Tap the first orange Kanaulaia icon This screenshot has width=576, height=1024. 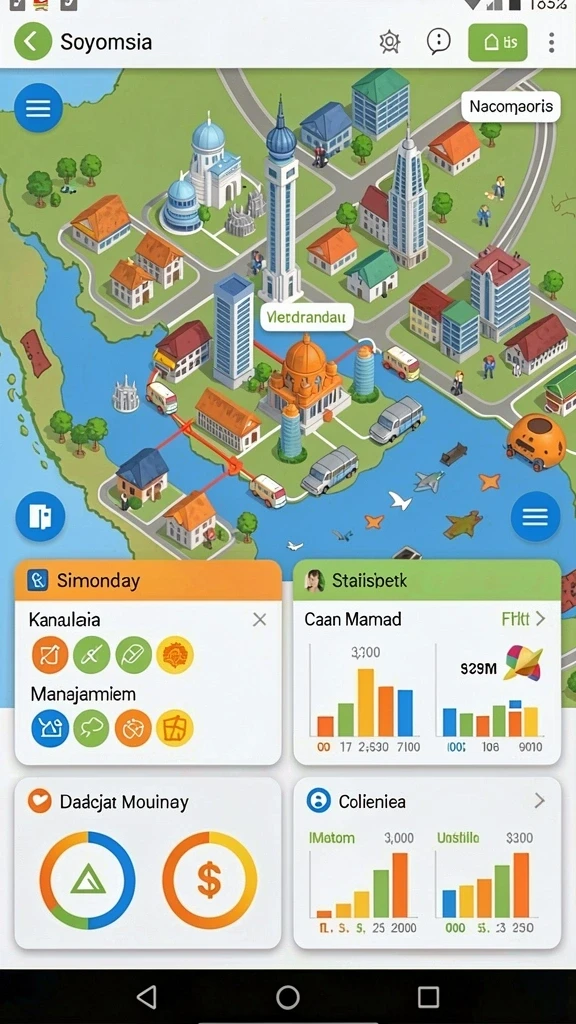tap(50, 655)
